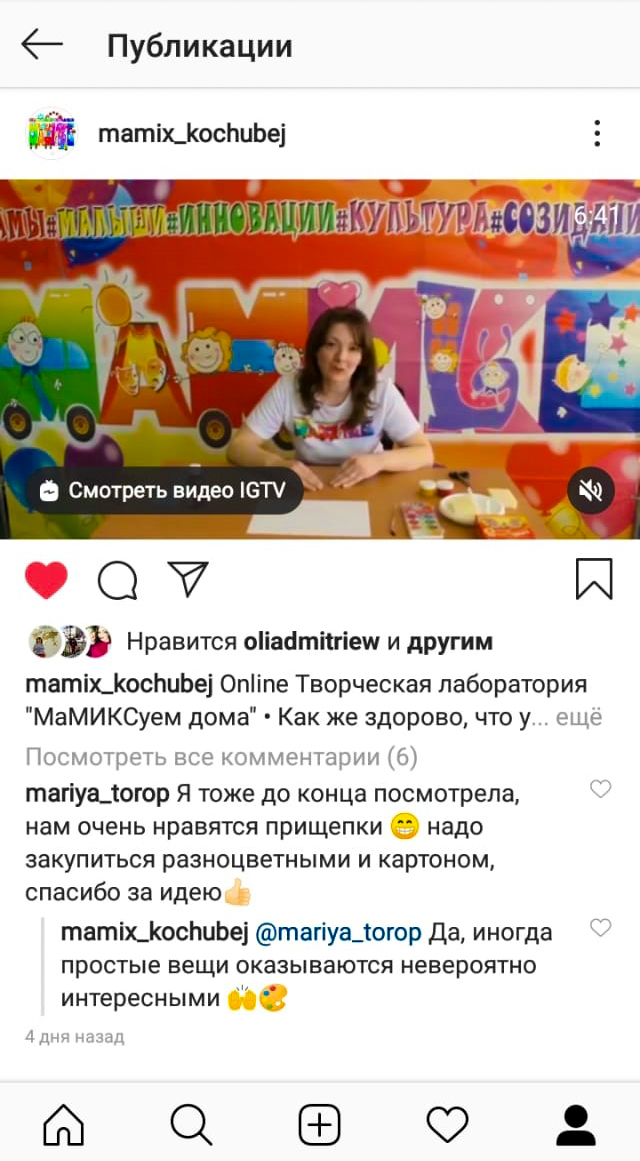Open mamix_kochubej profile from post header
The image size is (640, 1161).
pyautogui.click(x=192, y=134)
